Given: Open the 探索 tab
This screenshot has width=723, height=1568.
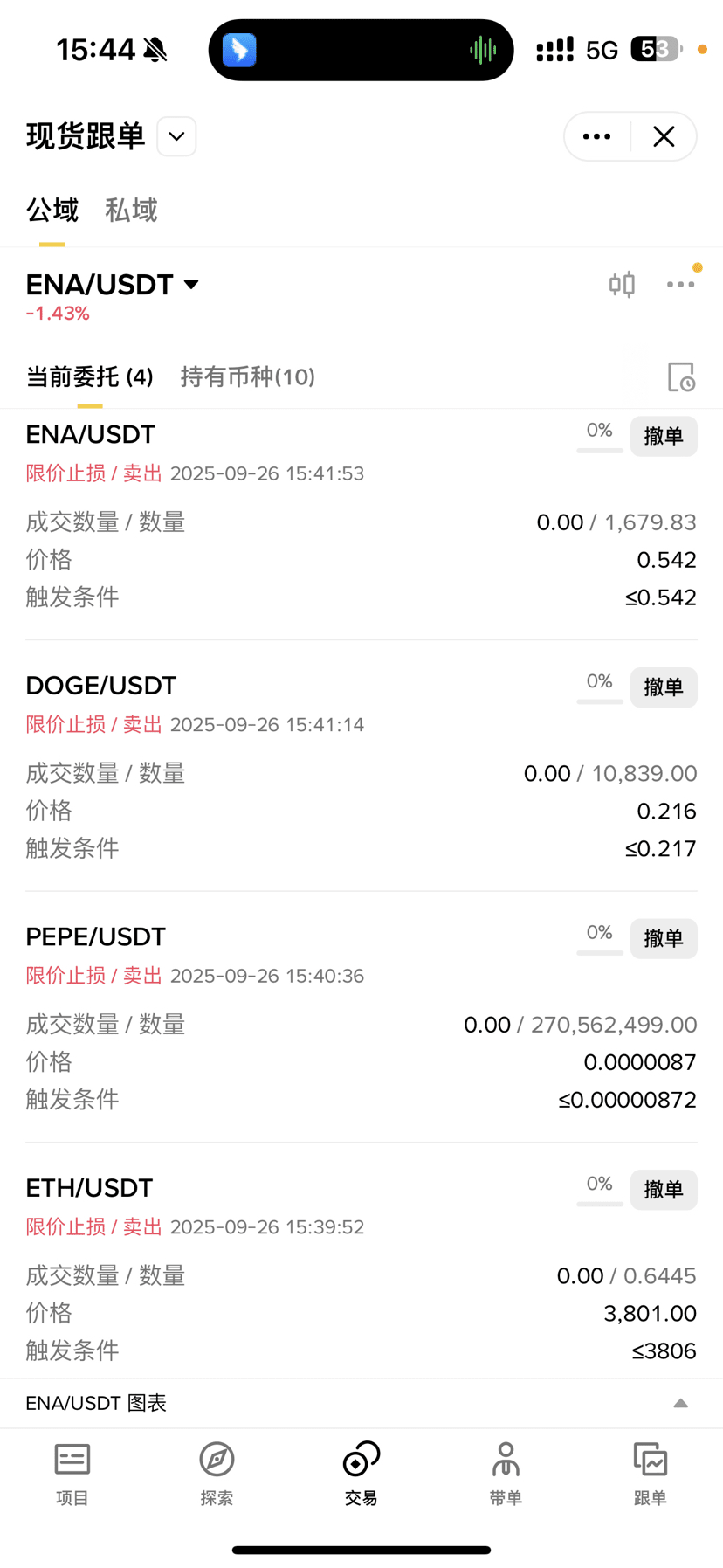Looking at the screenshot, I should 217,1475.
